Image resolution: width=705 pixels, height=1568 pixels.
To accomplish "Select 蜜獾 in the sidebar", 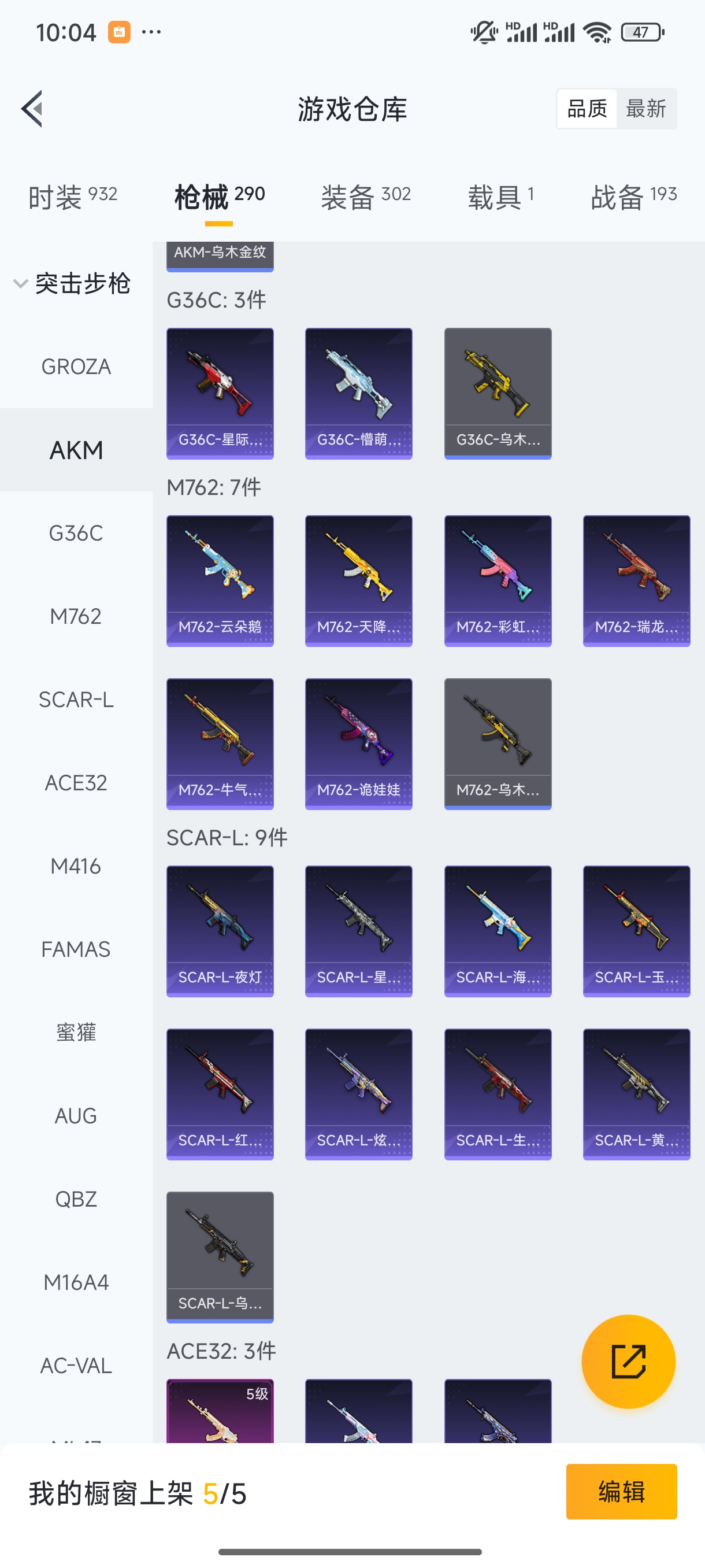I will click(x=76, y=1033).
